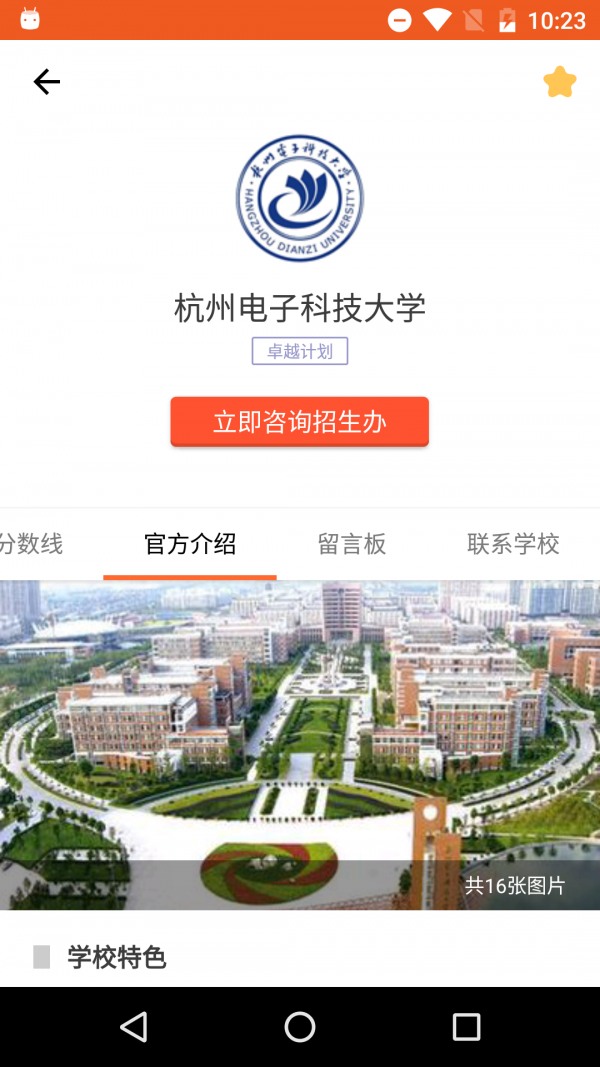The image size is (600, 1067).
Task: Switch to the 联系学校 tab
Action: pos(513,544)
